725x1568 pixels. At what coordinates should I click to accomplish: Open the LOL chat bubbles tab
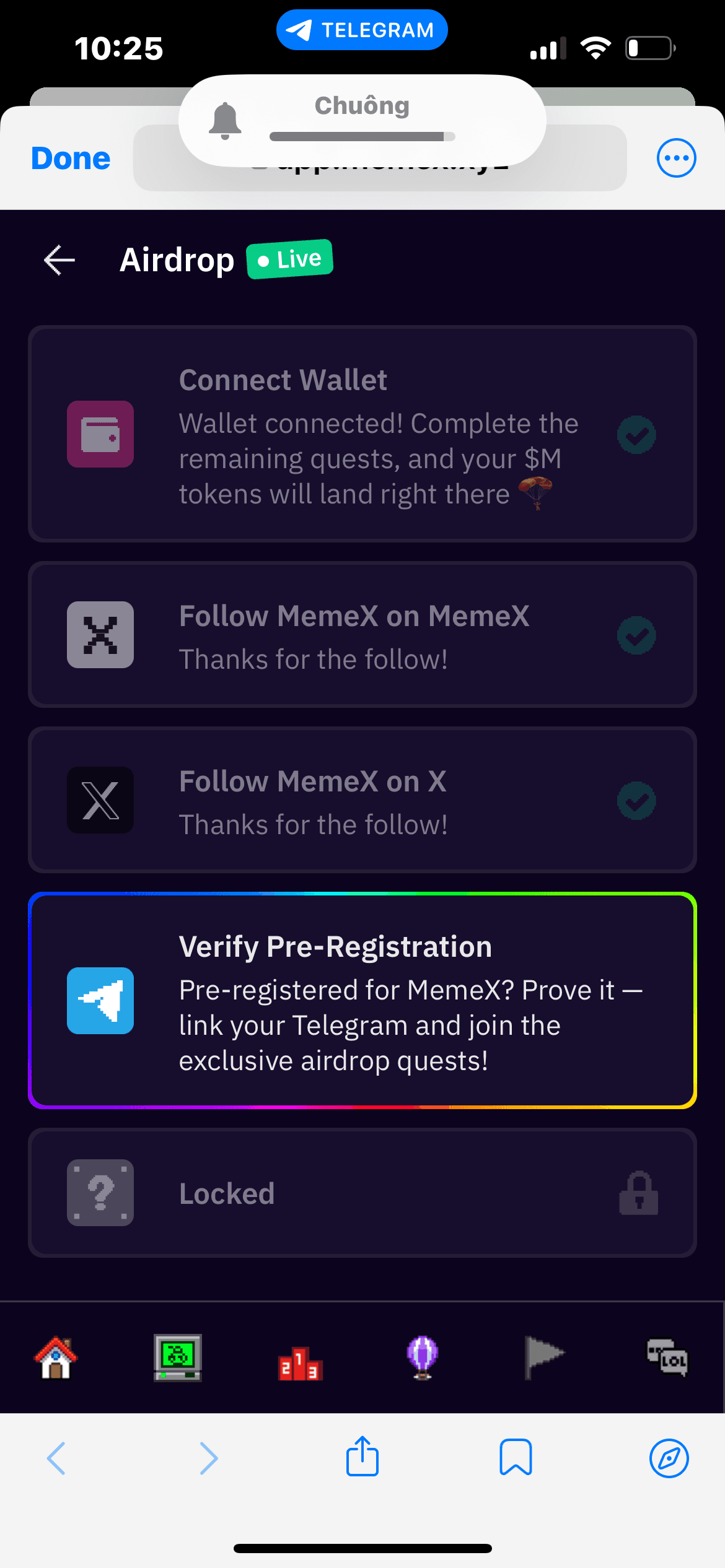coord(667,1357)
